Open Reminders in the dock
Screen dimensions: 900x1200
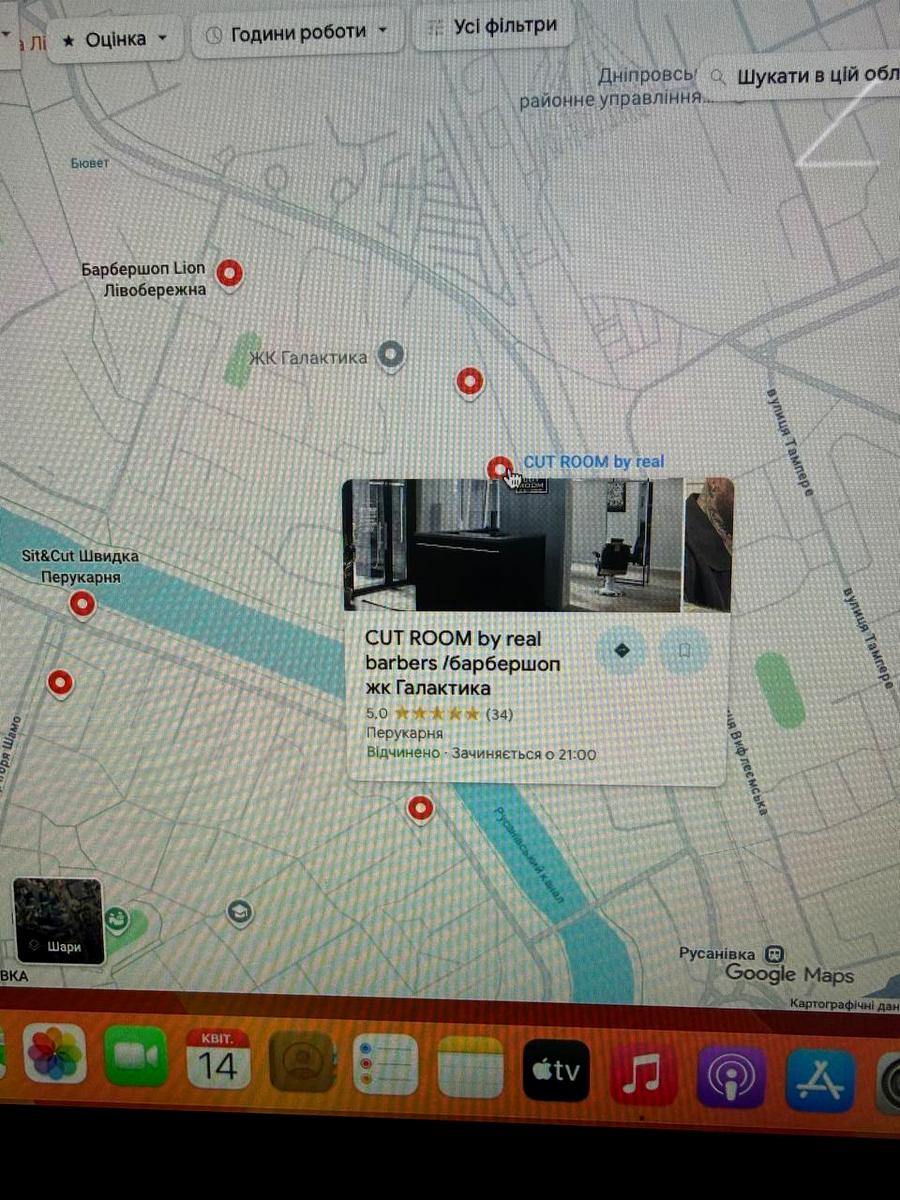[x=385, y=1066]
